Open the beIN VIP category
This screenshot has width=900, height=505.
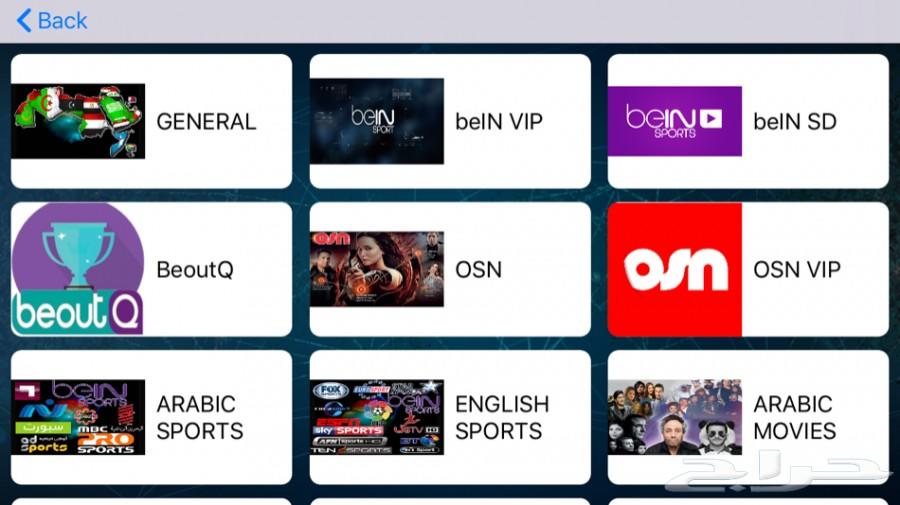pyautogui.click(x=450, y=122)
